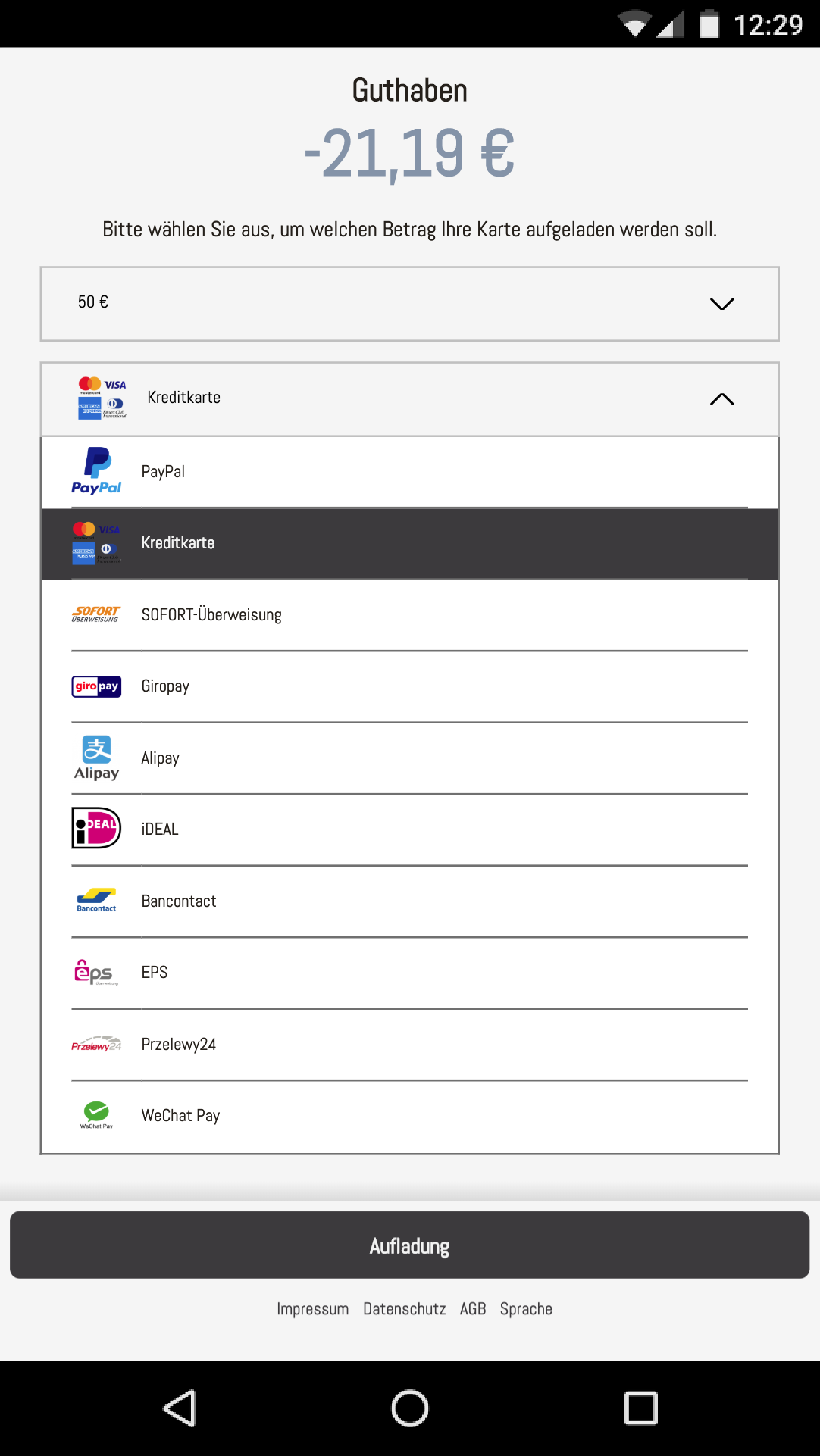Open the 50 € amount dropdown
This screenshot has height=1456, width=820.
click(409, 303)
